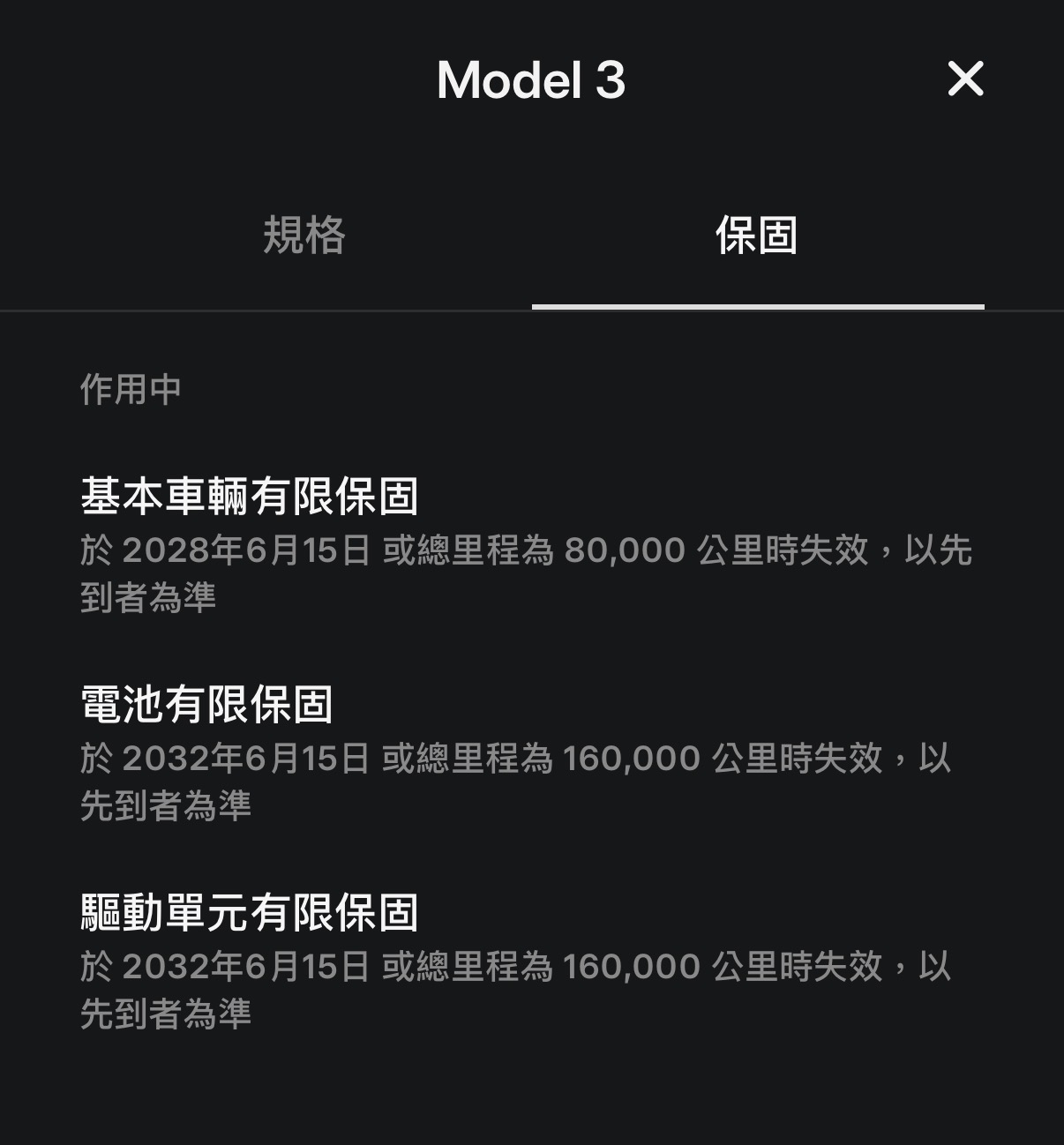Select the 保固 tab

(x=757, y=236)
